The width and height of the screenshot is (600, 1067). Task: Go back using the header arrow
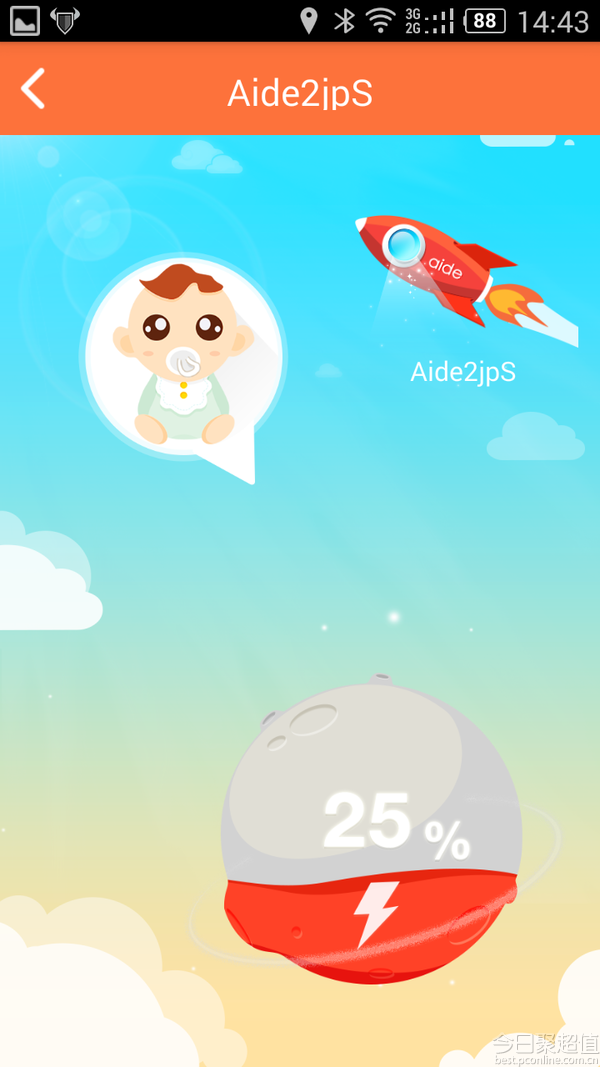click(x=34, y=89)
